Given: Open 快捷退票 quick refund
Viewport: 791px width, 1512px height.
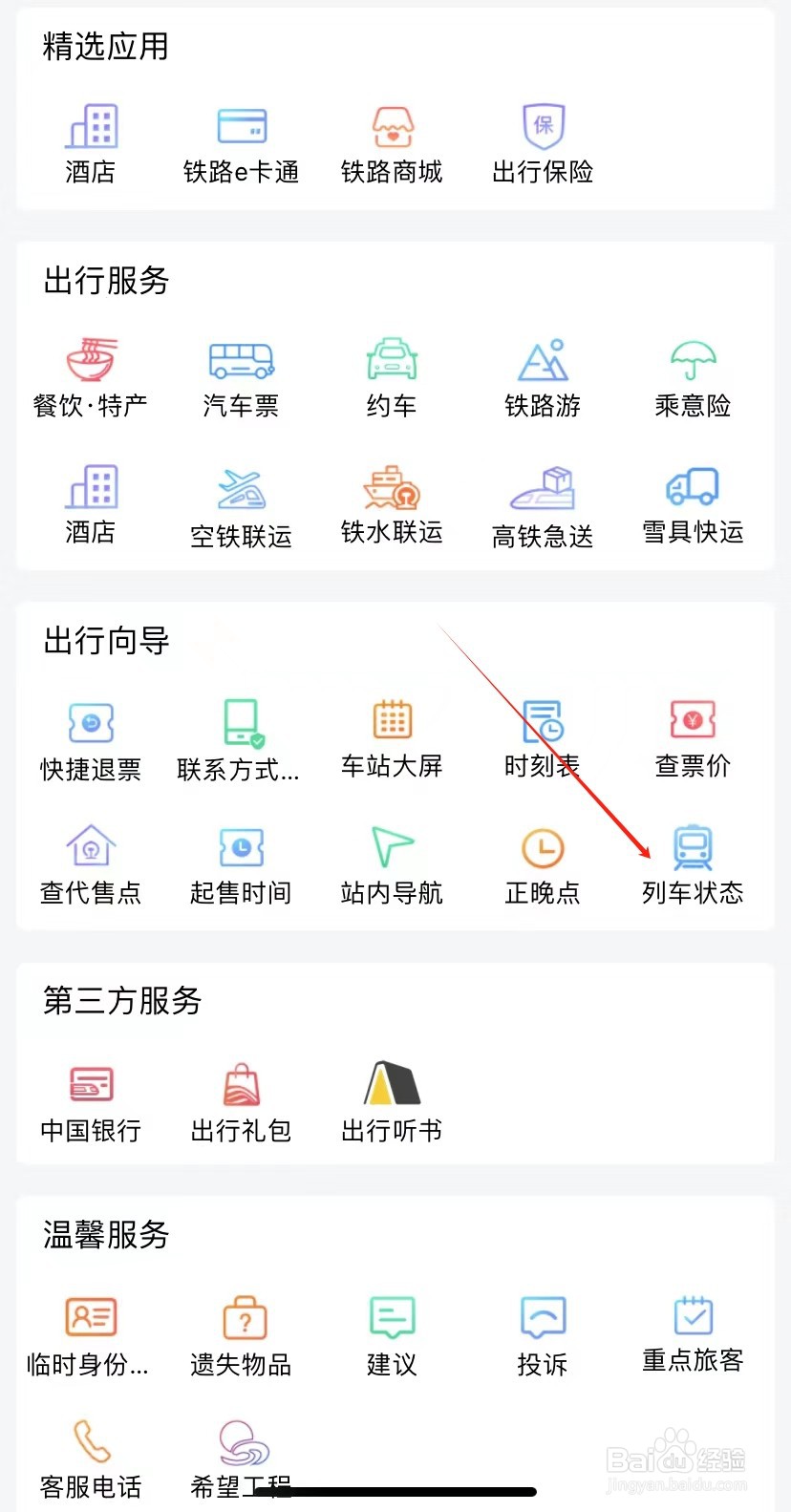Looking at the screenshot, I should click(91, 735).
